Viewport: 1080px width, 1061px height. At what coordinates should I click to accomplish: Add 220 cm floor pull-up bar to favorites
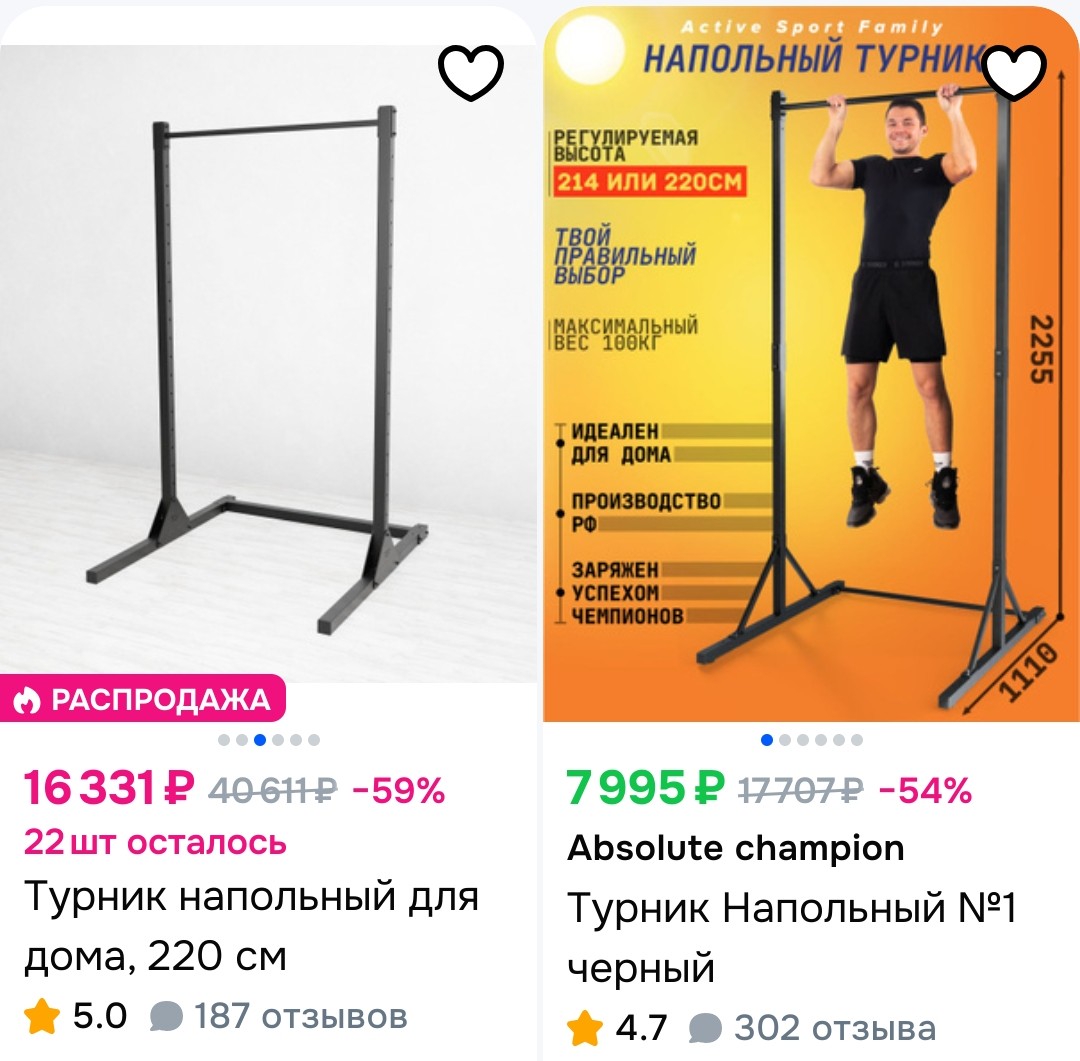(472, 73)
